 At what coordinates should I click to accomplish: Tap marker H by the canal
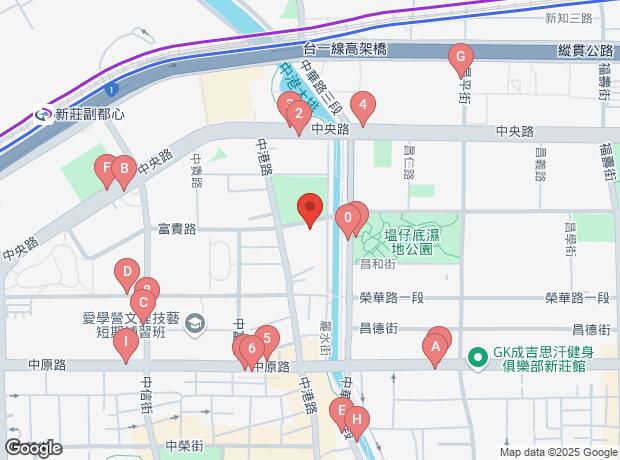tap(355, 421)
